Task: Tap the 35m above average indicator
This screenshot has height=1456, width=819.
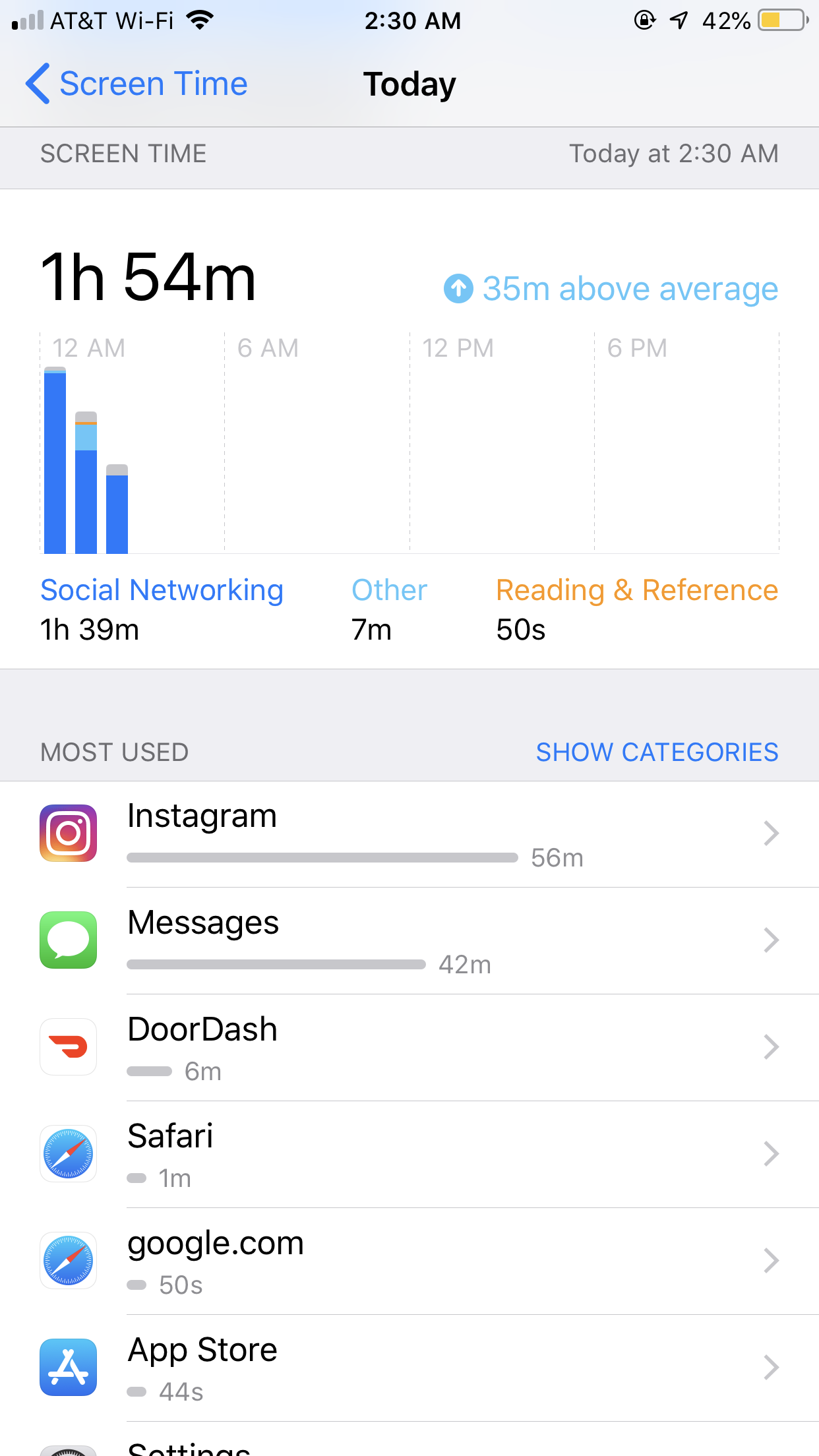Action: pyautogui.click(x=614, y=288)
